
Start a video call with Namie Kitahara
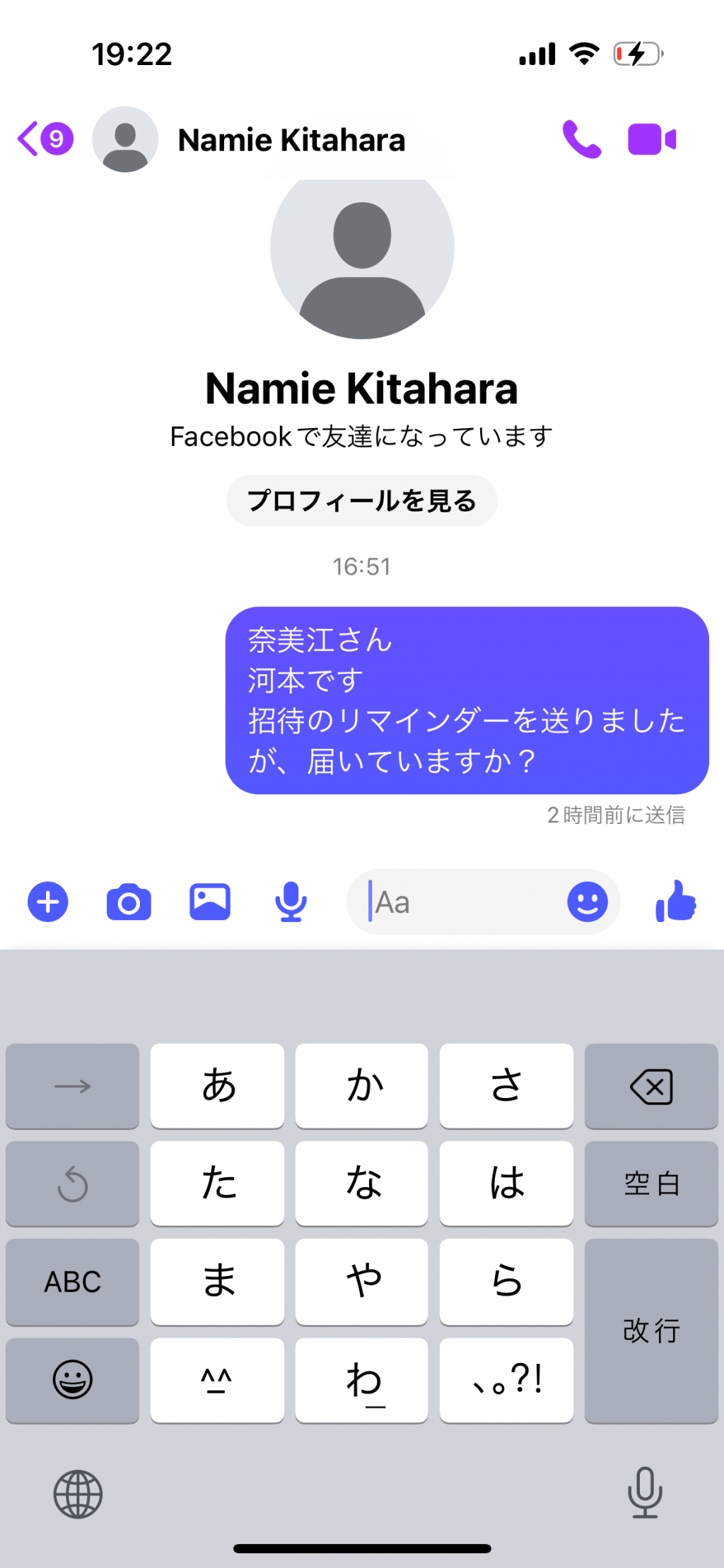point(652,139)
